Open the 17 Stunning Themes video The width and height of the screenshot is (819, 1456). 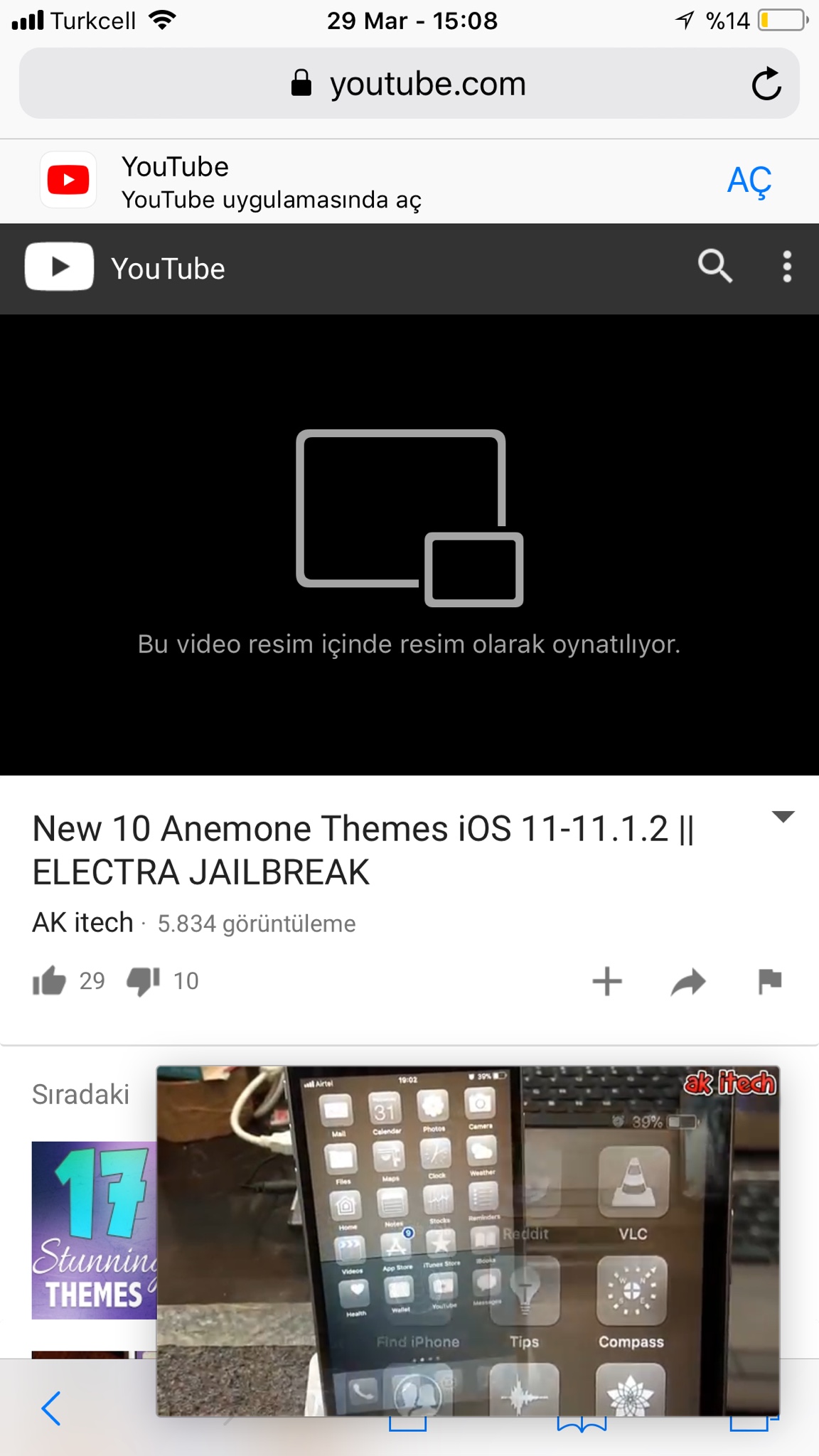pyautogui.click(x=94, y=1230)
